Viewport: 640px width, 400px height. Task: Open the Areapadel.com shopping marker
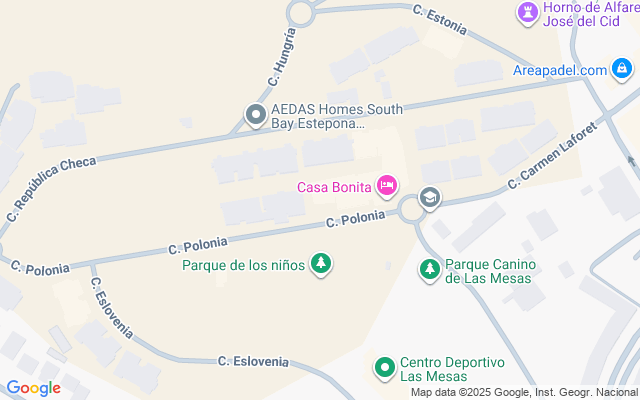pos(622,69)
